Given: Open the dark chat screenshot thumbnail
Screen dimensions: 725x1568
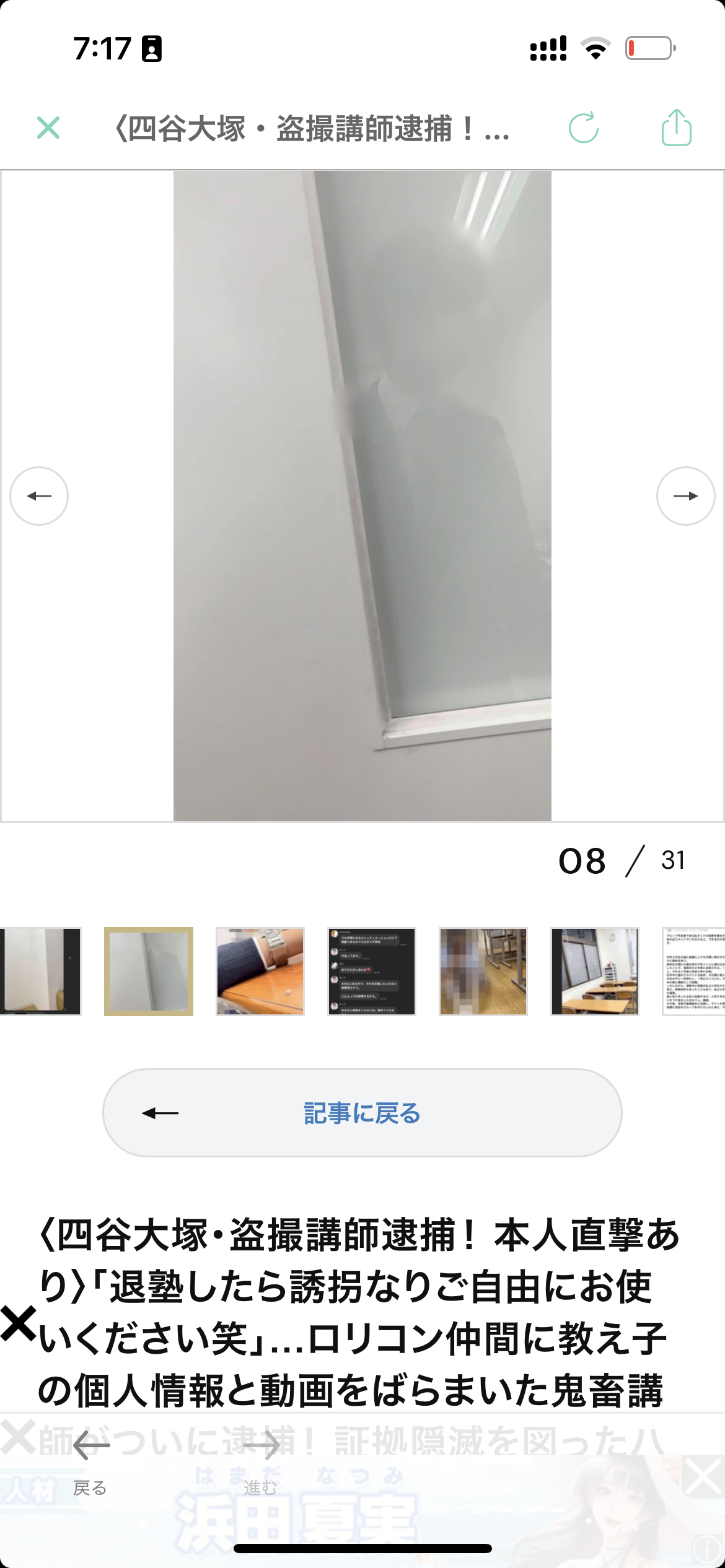Looking at the screenshot, I should (x=372, y=971).
